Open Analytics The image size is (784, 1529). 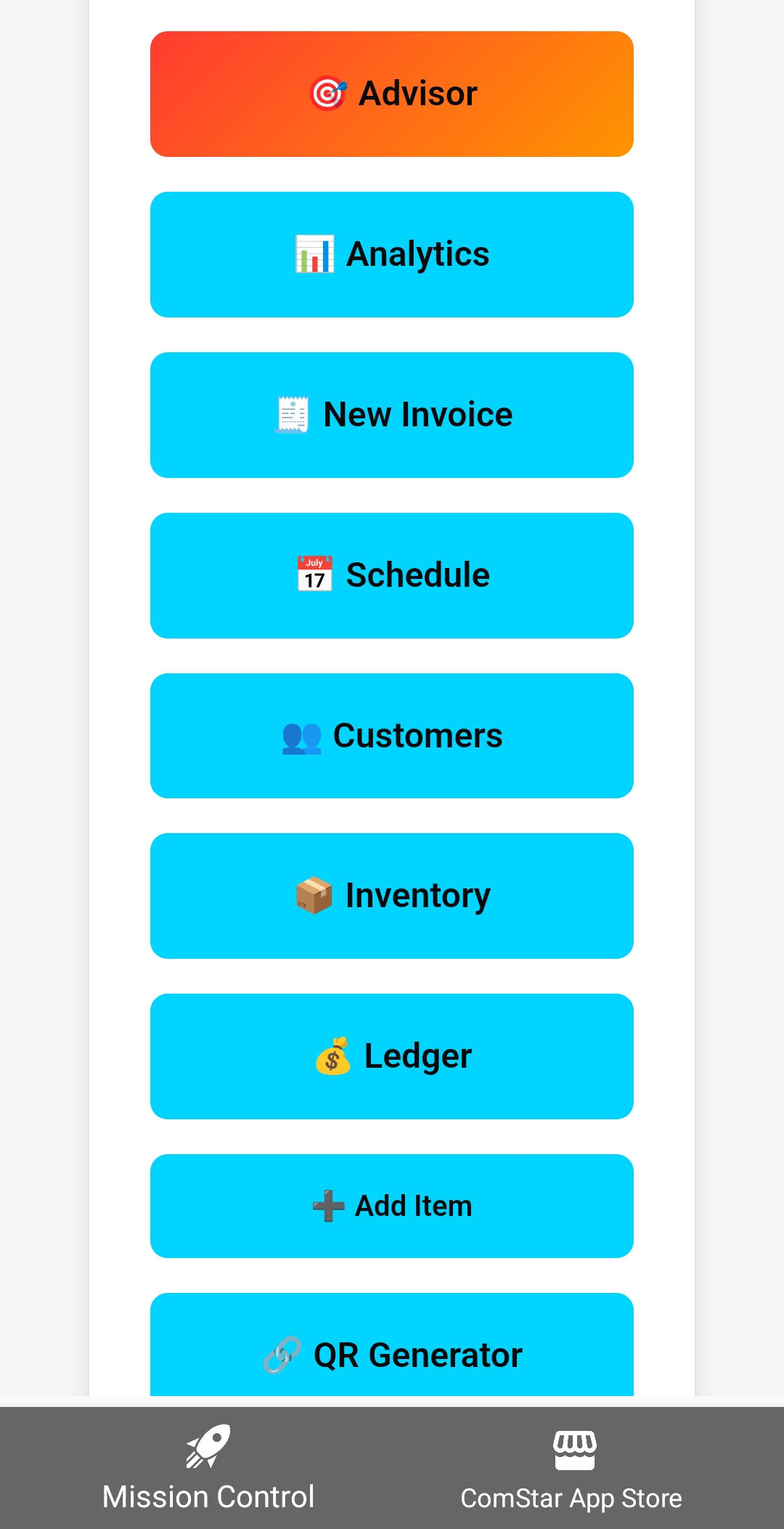coord(392,254)
